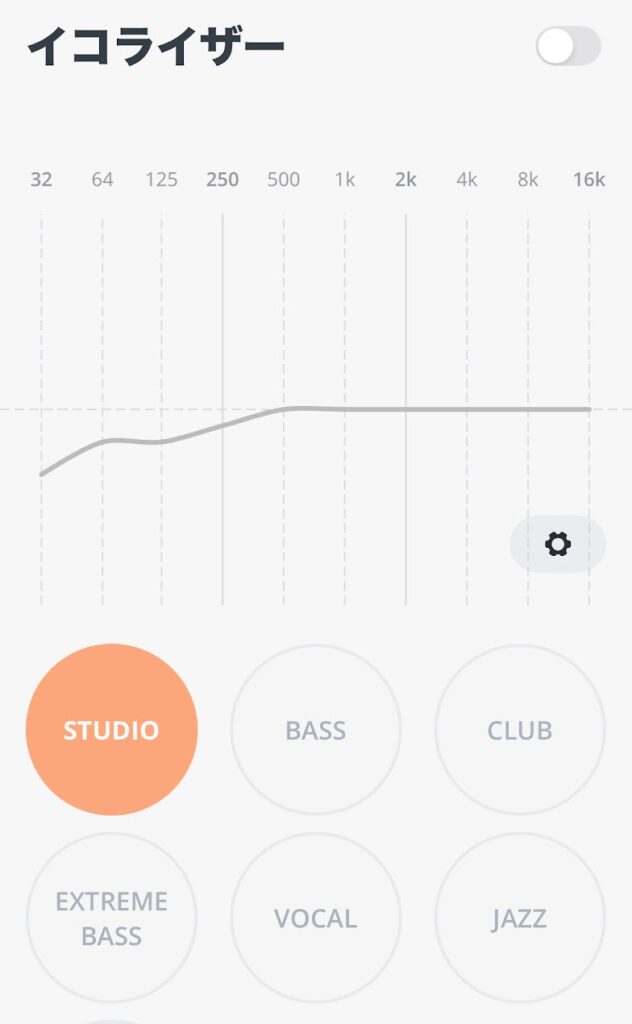The height and width of the screenshot is (1024, 632).
Task: Switch to the CLUB preset
Action: coord(520,730)
